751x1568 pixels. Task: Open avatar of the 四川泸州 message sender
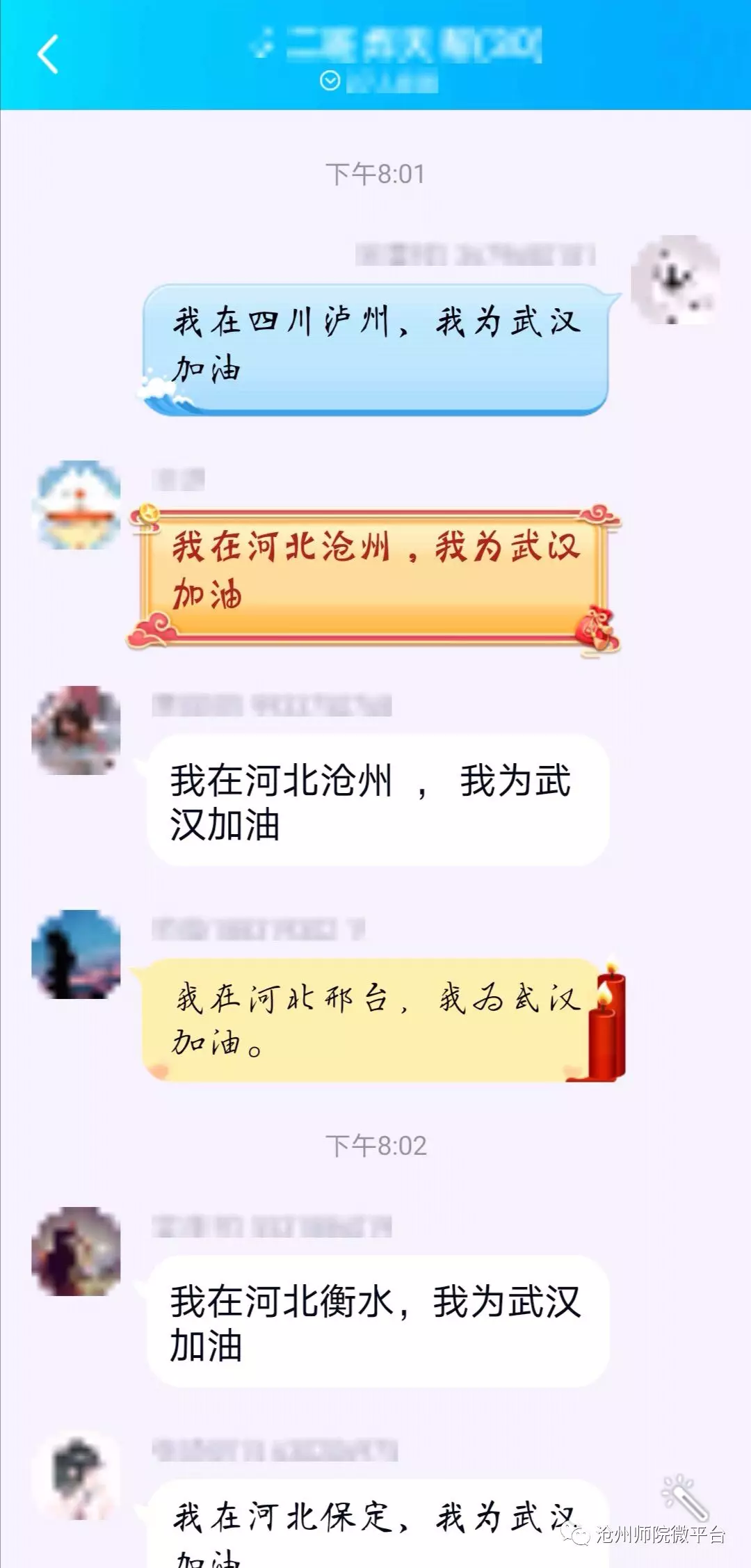tap(675, 280)
